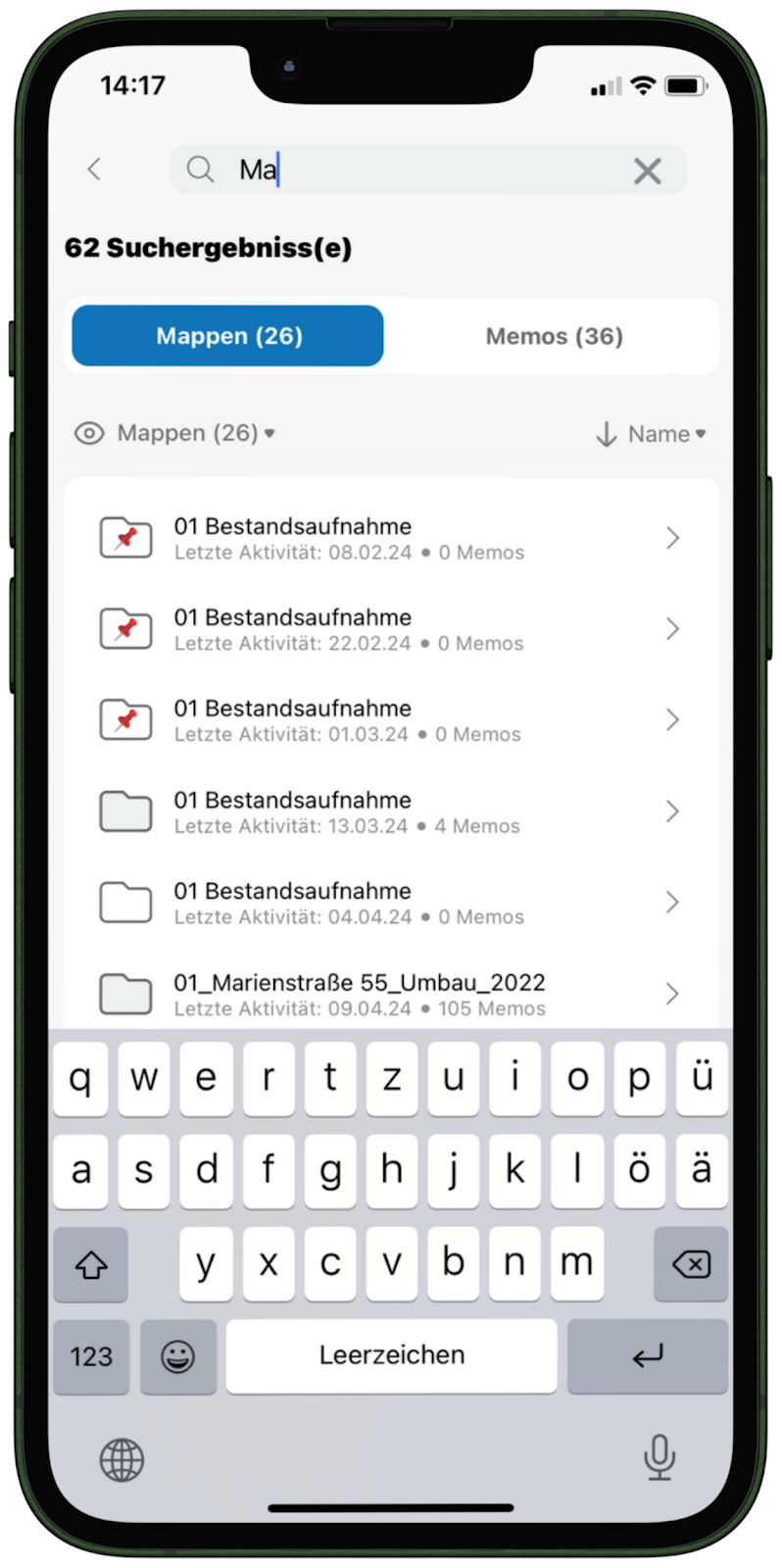
Task: Open Bestandsaufnahme folder from 01.03.24
Action: [390, 720]
